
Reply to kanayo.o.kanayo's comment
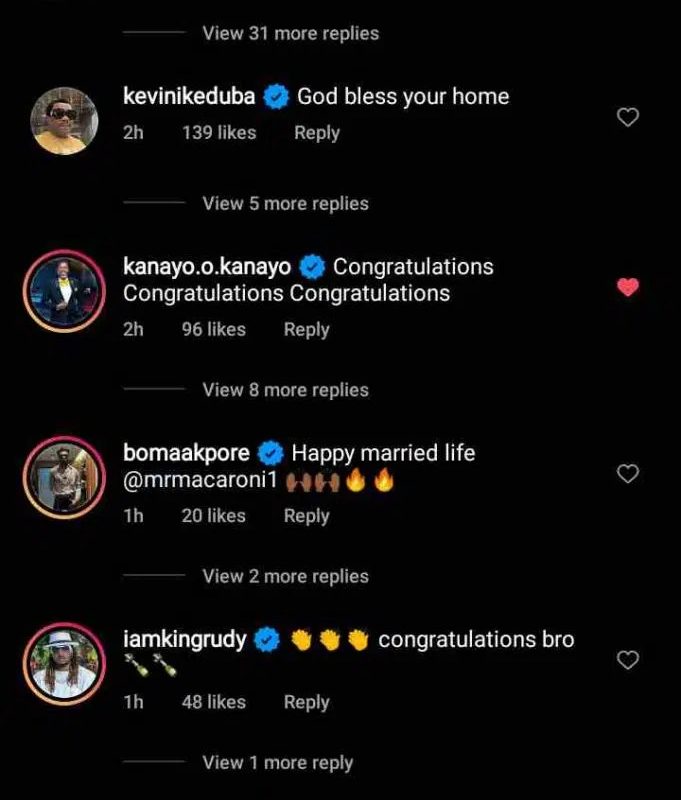(x=306, y=329)
